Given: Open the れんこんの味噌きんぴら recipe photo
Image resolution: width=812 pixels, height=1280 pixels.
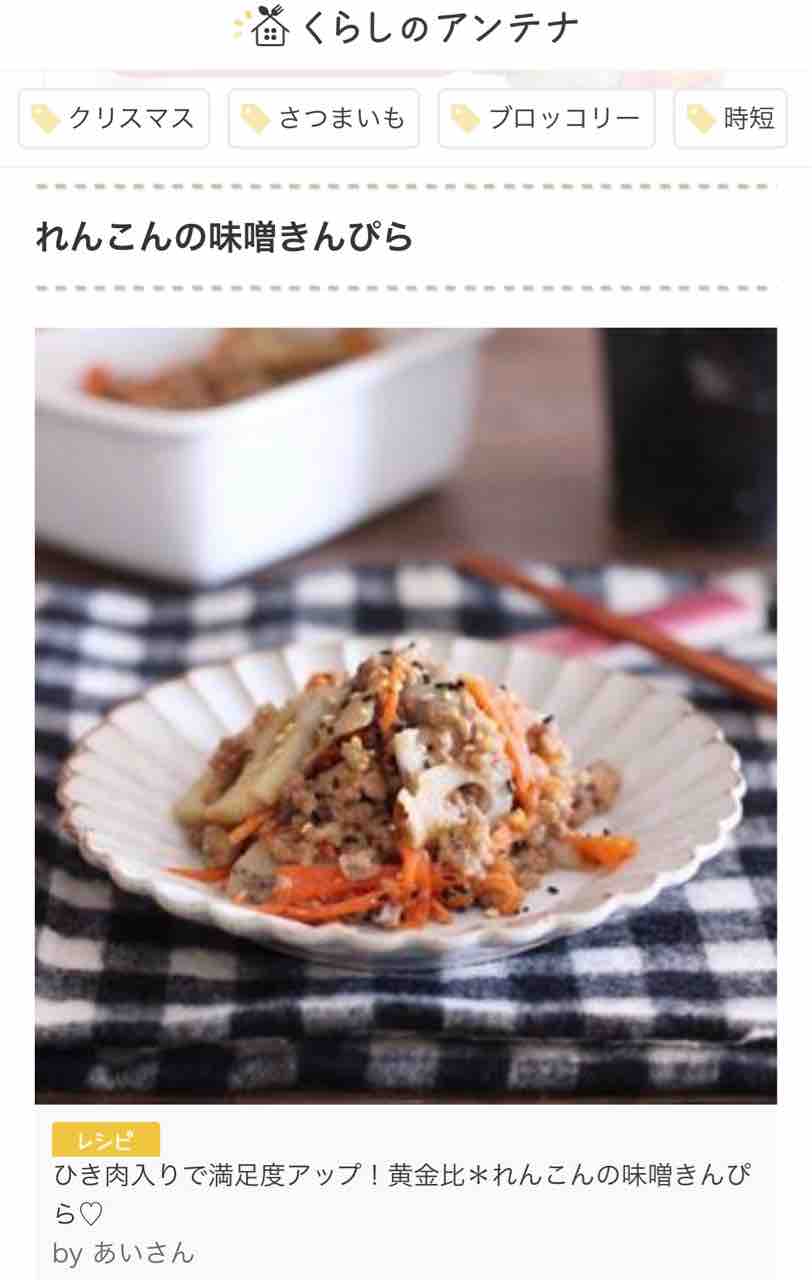Looking at the screenshot, I should pos(406,716).
